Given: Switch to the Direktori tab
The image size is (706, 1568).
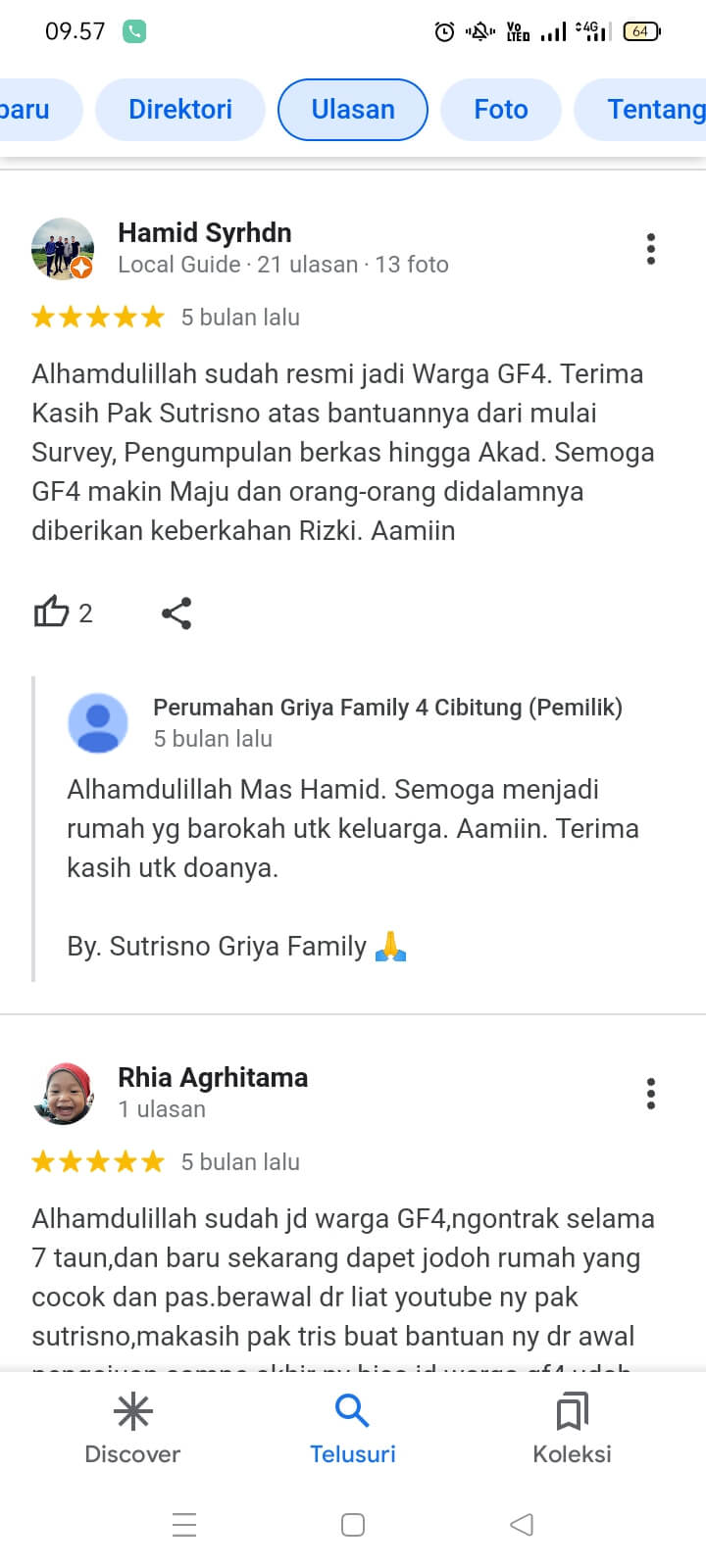Looking at the screenshot, I should 180,109.
